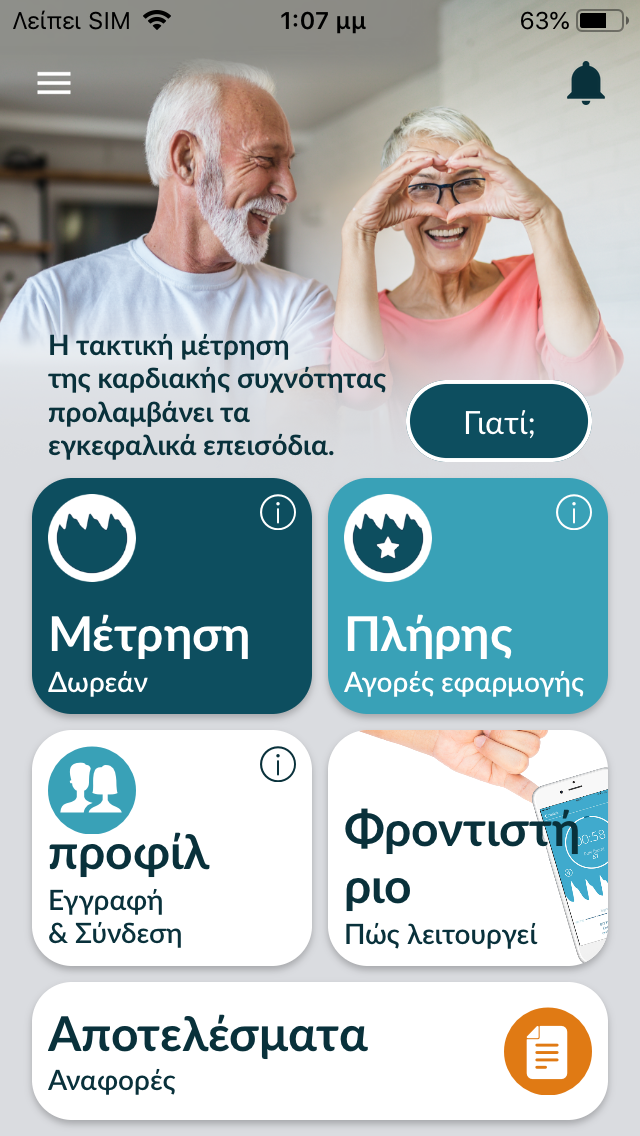Image resolution: width=640 pixels, height=1136 pixels.
Task: Show info for the Πλήρης card
Action: [x=574, y=513]
